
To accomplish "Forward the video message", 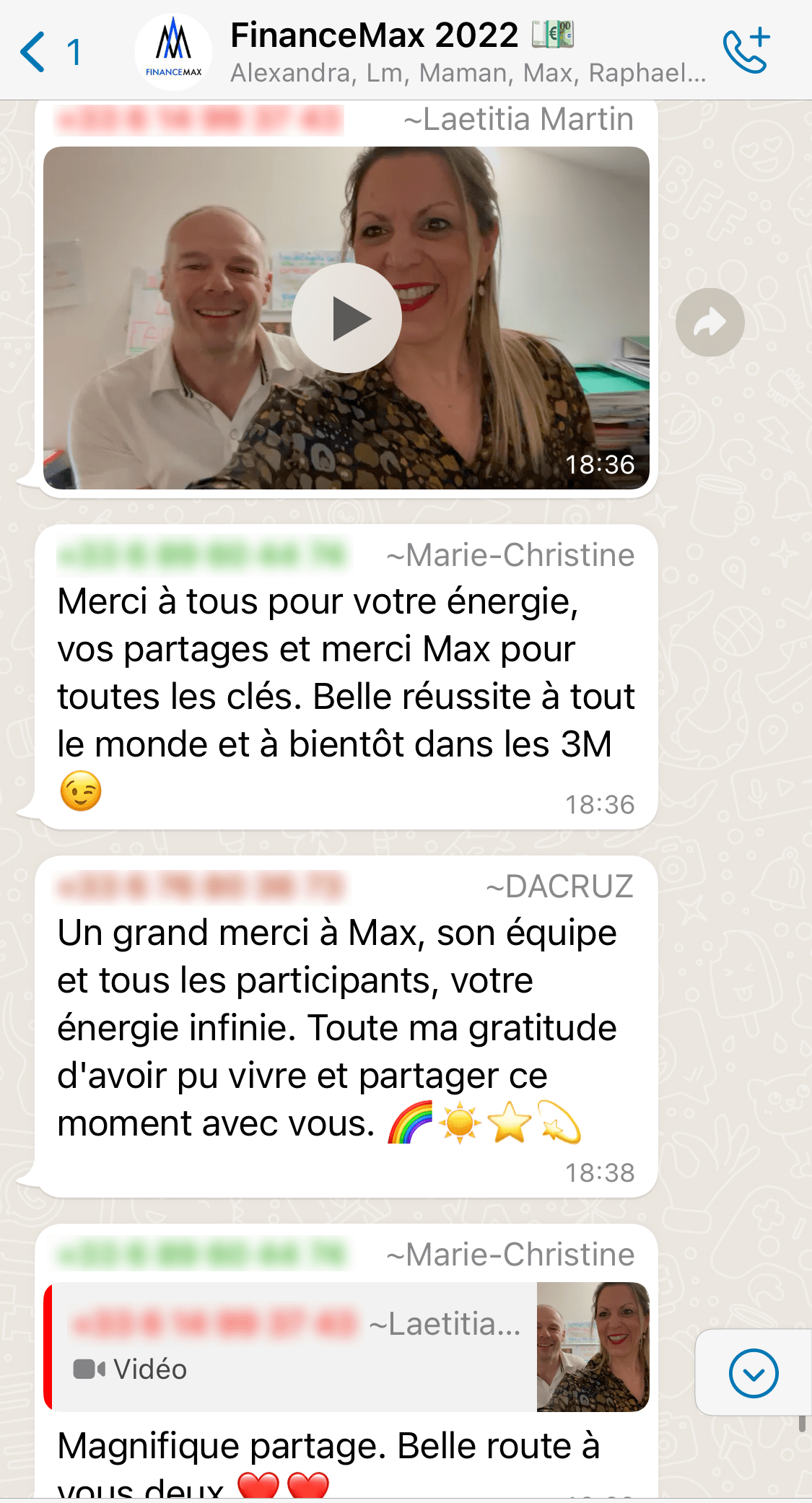I will click(710, 323).
